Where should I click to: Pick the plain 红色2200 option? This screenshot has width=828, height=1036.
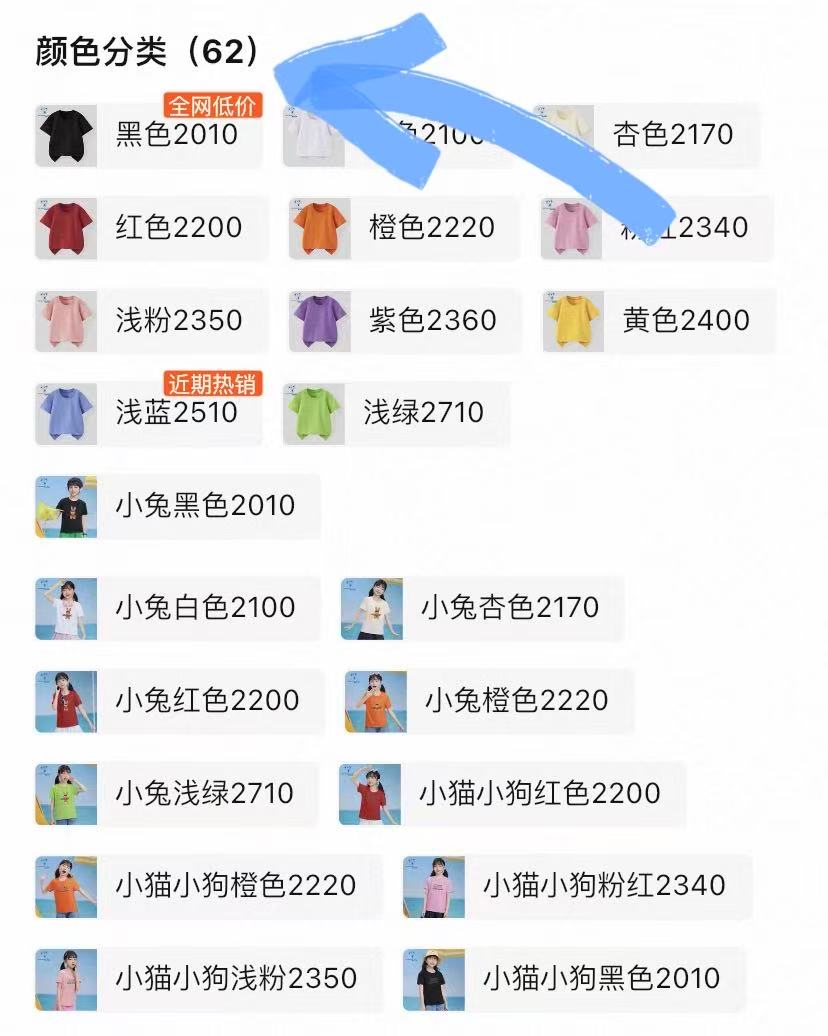(x=152, y=227)
